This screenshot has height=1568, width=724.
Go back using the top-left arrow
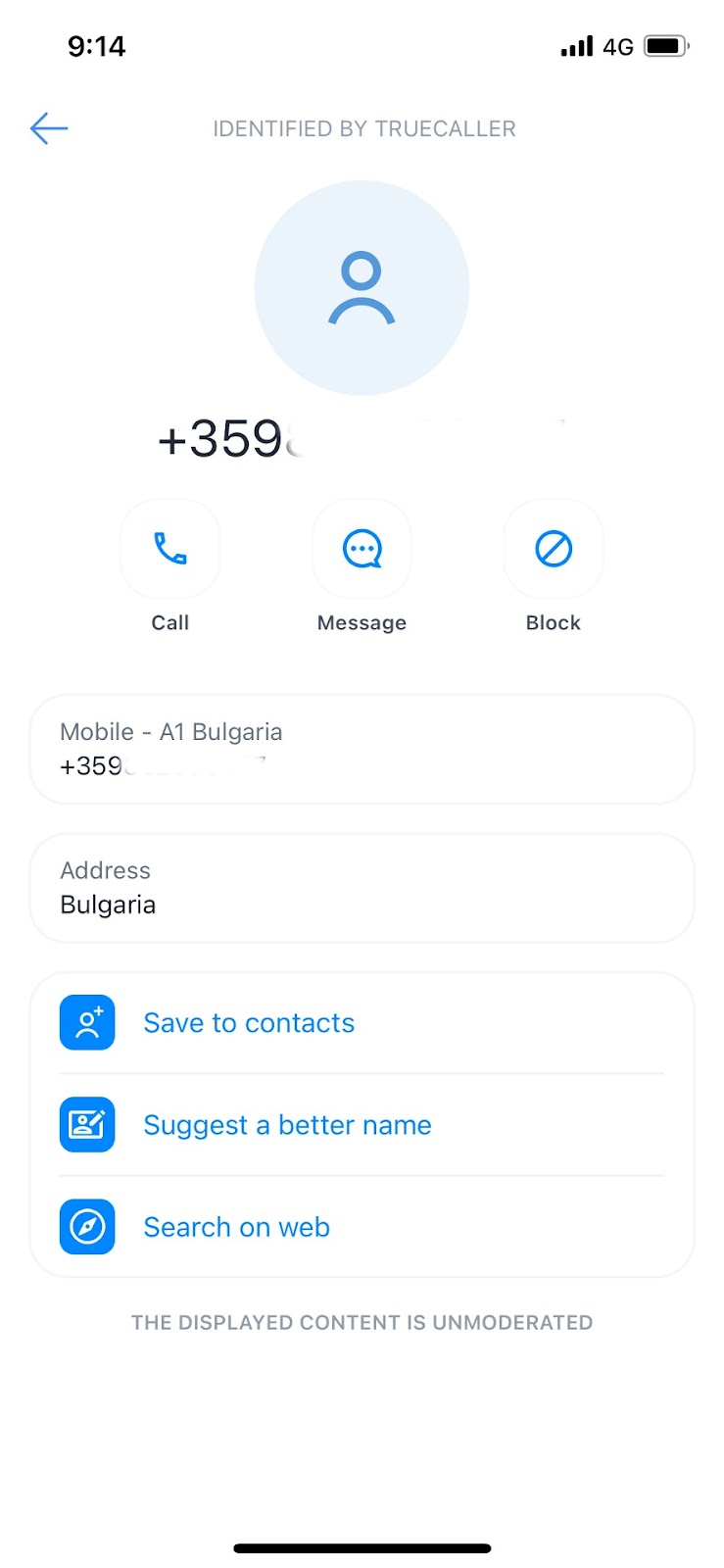(48, 128)
